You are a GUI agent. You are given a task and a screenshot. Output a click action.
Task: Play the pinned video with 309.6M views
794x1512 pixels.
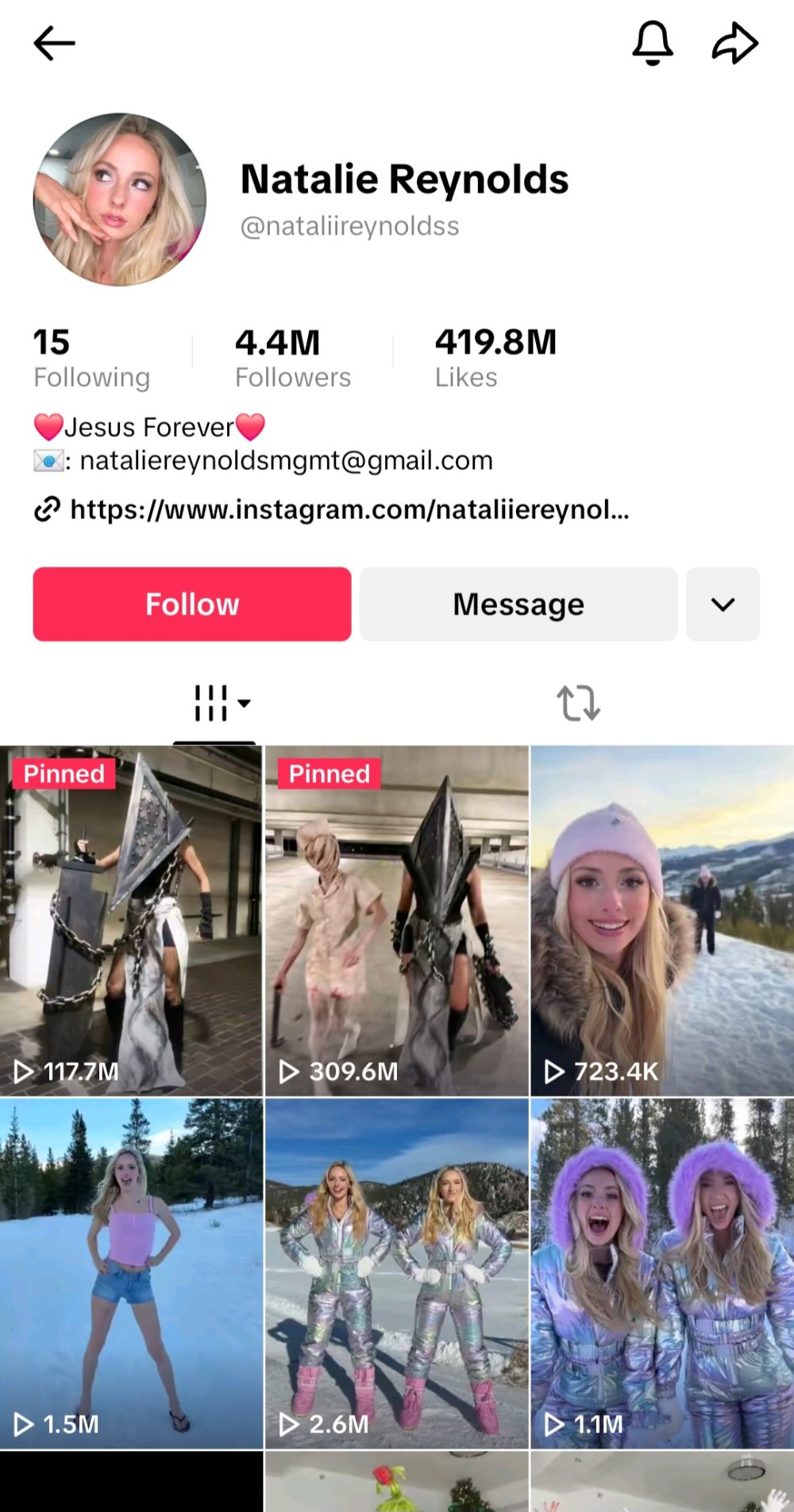(396, 921)
